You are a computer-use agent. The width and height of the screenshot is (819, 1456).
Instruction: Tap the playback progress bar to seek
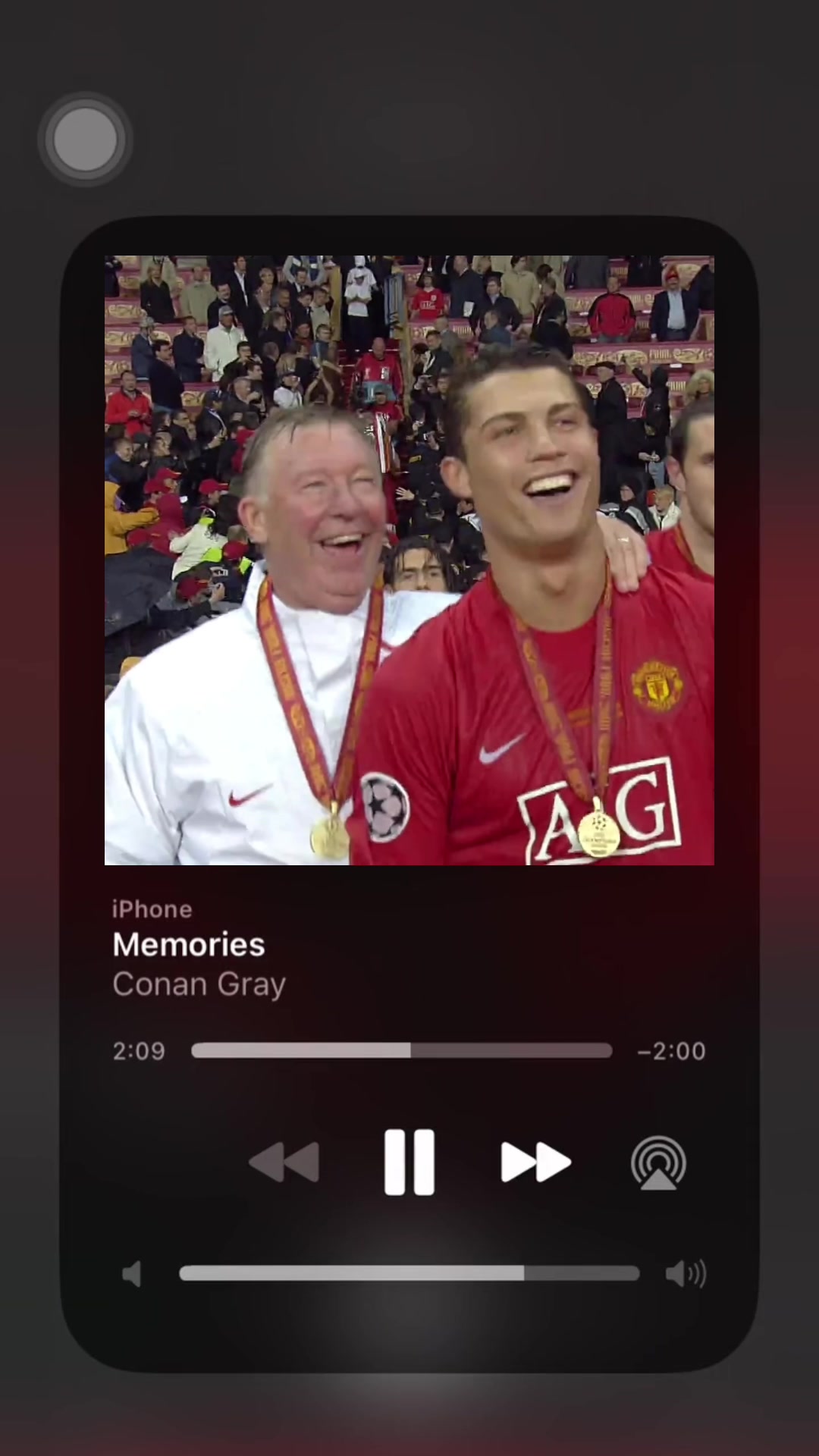[x=401, y=1050]
